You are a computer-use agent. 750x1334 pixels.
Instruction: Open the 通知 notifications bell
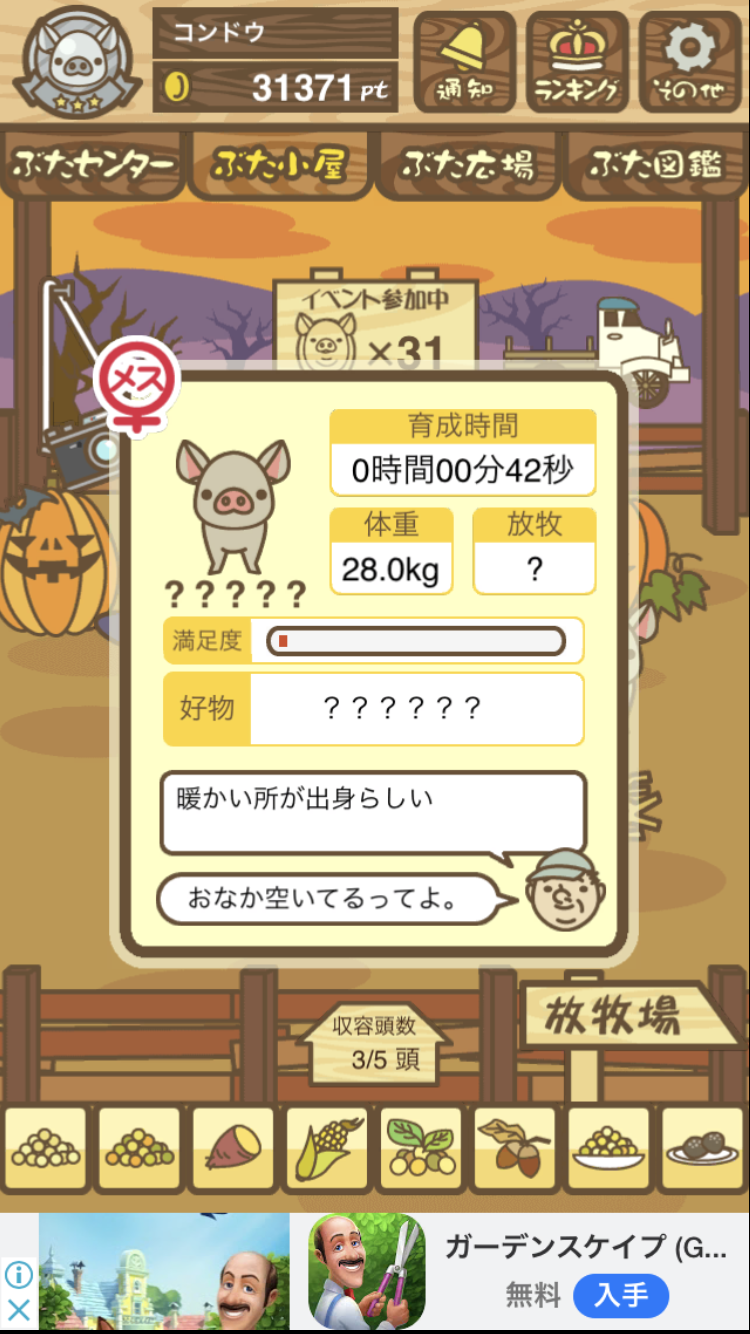(x=464, y=62)
